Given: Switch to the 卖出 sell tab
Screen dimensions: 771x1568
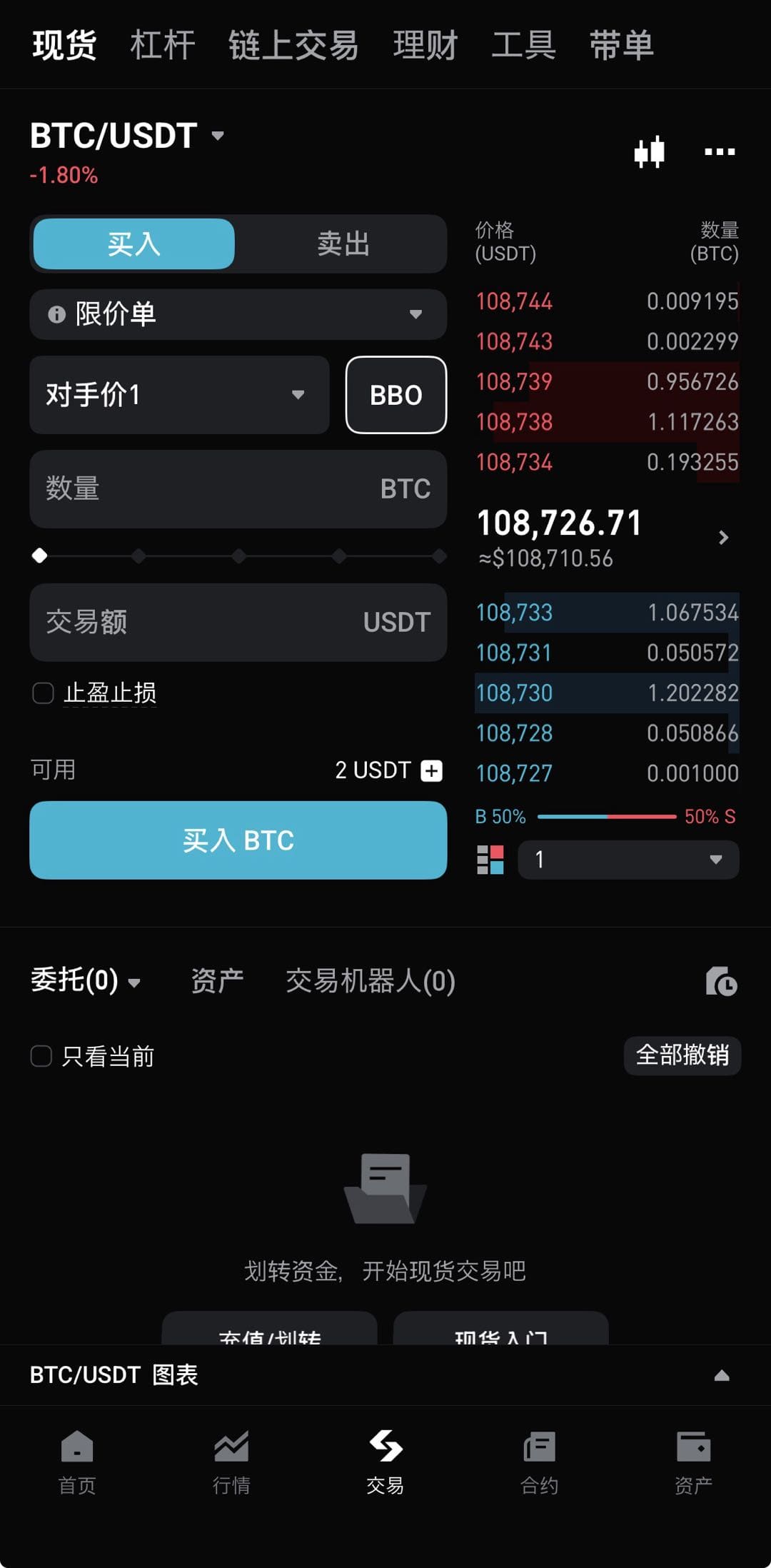Looking at the screenshot, I should point(343,243).
